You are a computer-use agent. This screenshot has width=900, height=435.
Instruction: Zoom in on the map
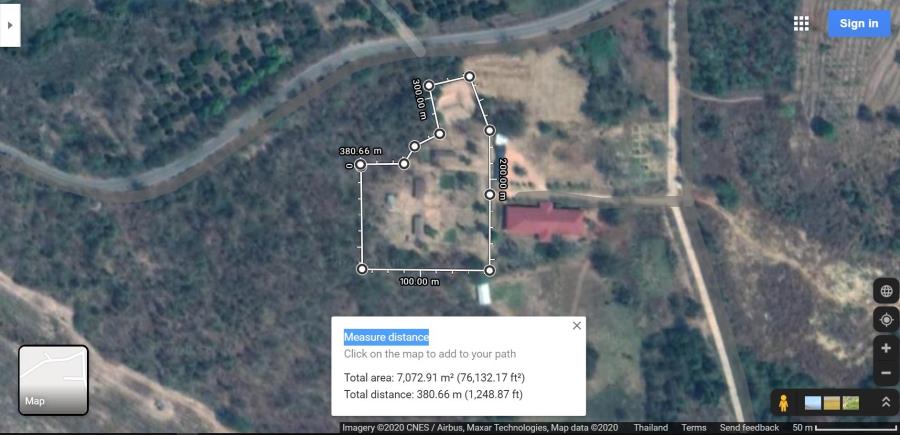[885, 348]
